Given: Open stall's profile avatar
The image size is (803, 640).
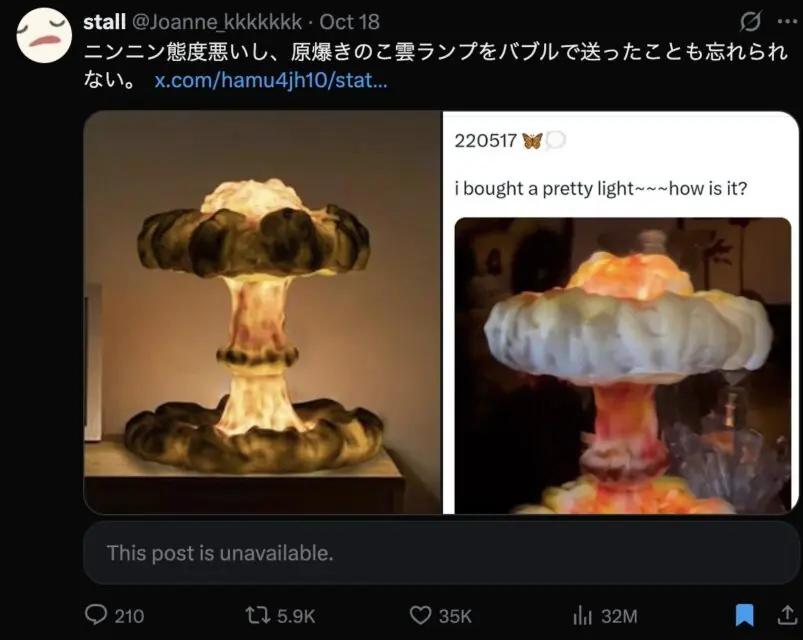Looking at the screenshot, I should [44, 35].
